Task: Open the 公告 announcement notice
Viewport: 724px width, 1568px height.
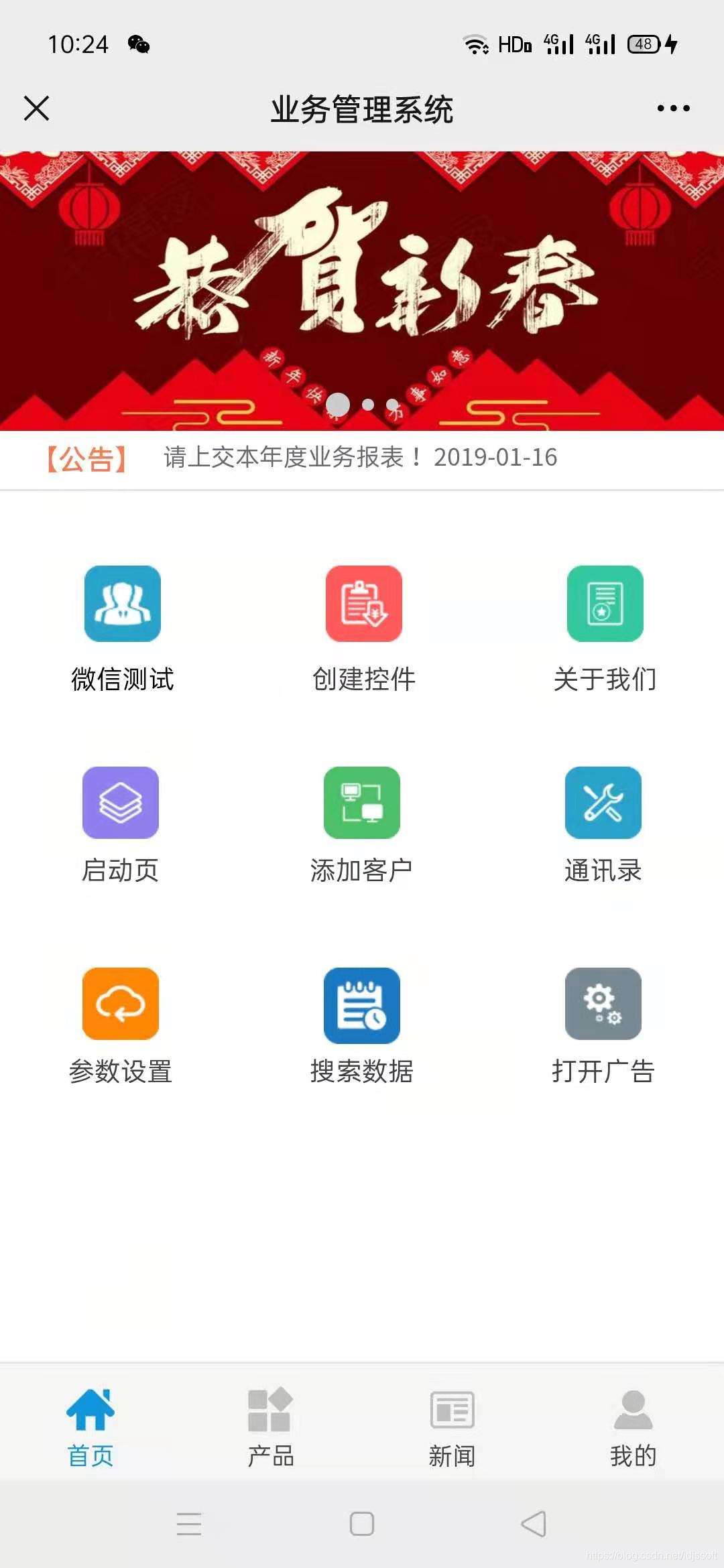Action: coord(361,458)
